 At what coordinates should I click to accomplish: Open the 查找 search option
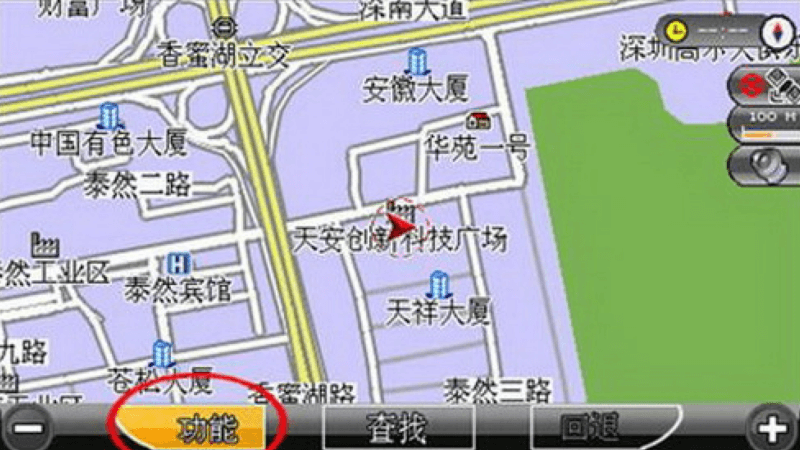[x=393, y=428]
